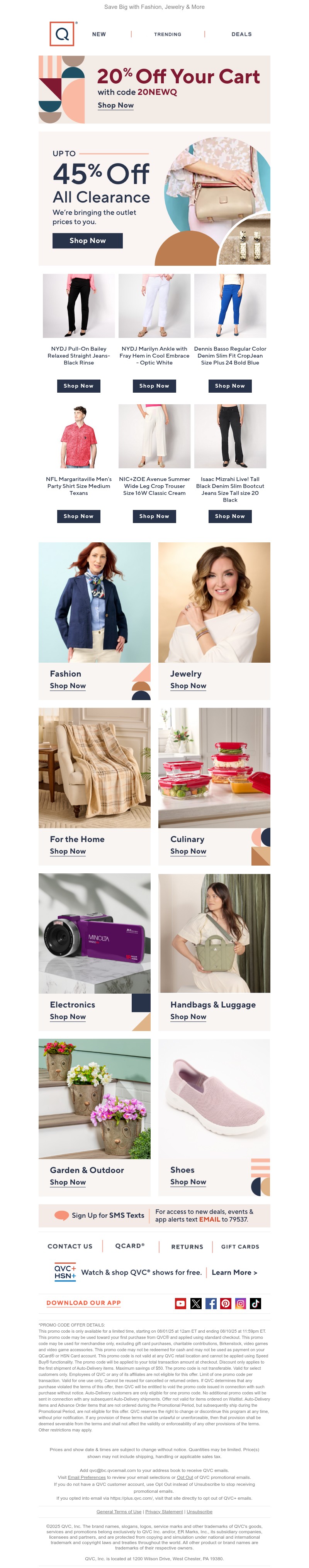Open the TRENDING navigation link
The image size is (309, 1568).
pyautogui.click(x=168, y=35)
